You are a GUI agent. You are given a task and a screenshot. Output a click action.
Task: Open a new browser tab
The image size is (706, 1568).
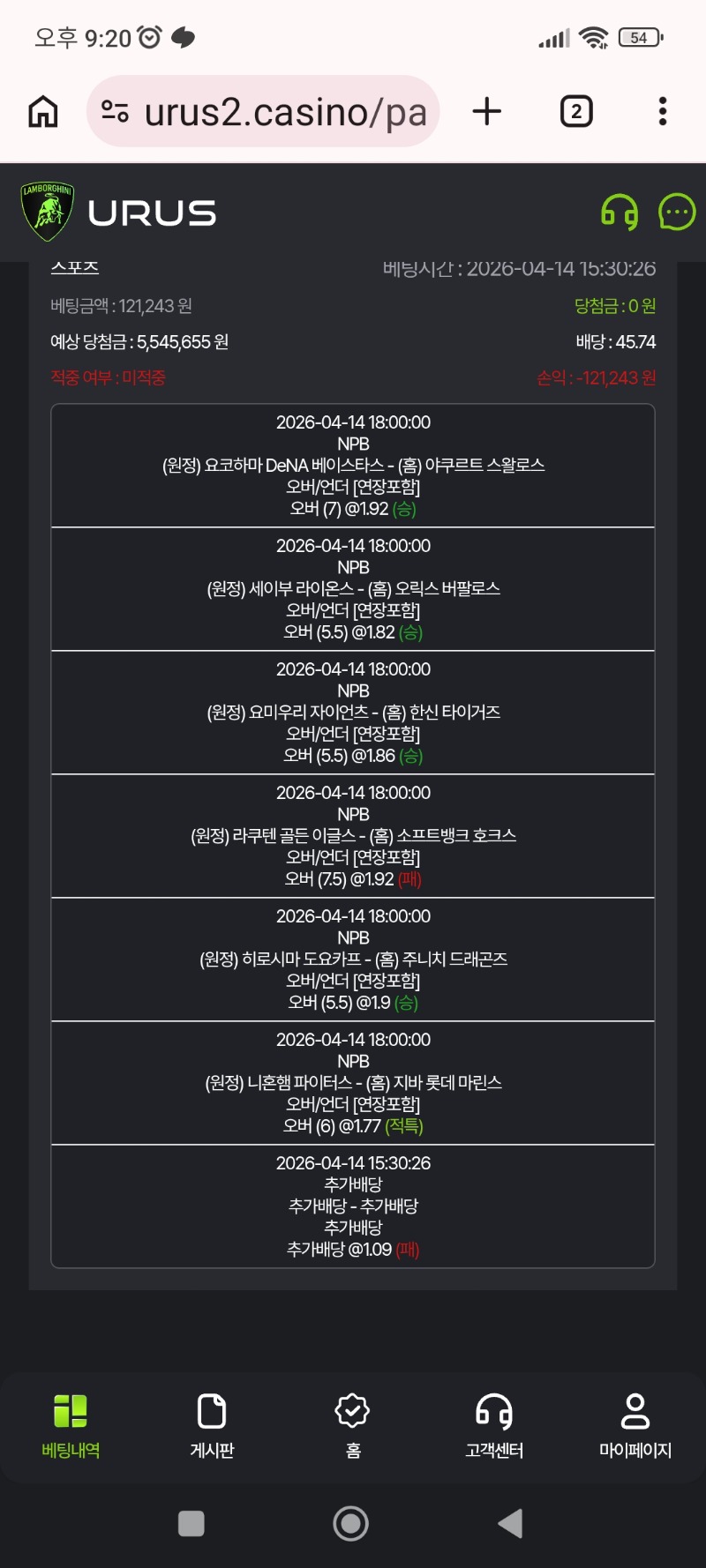coord(486,112)
